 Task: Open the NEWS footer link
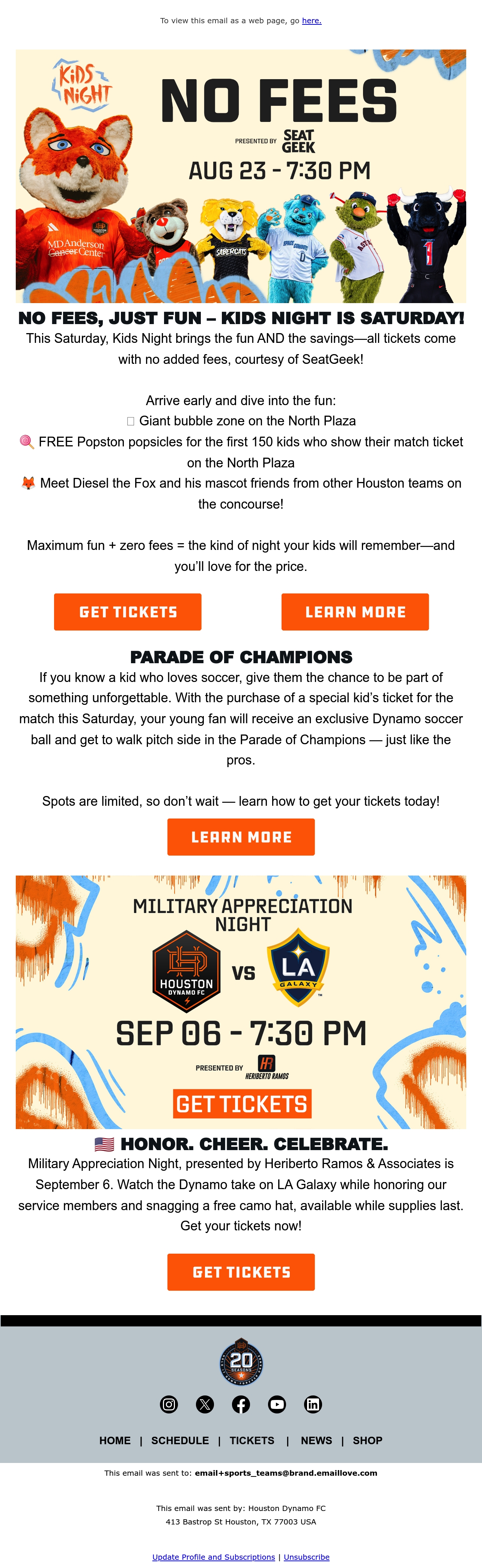(x=316, y=1441)
